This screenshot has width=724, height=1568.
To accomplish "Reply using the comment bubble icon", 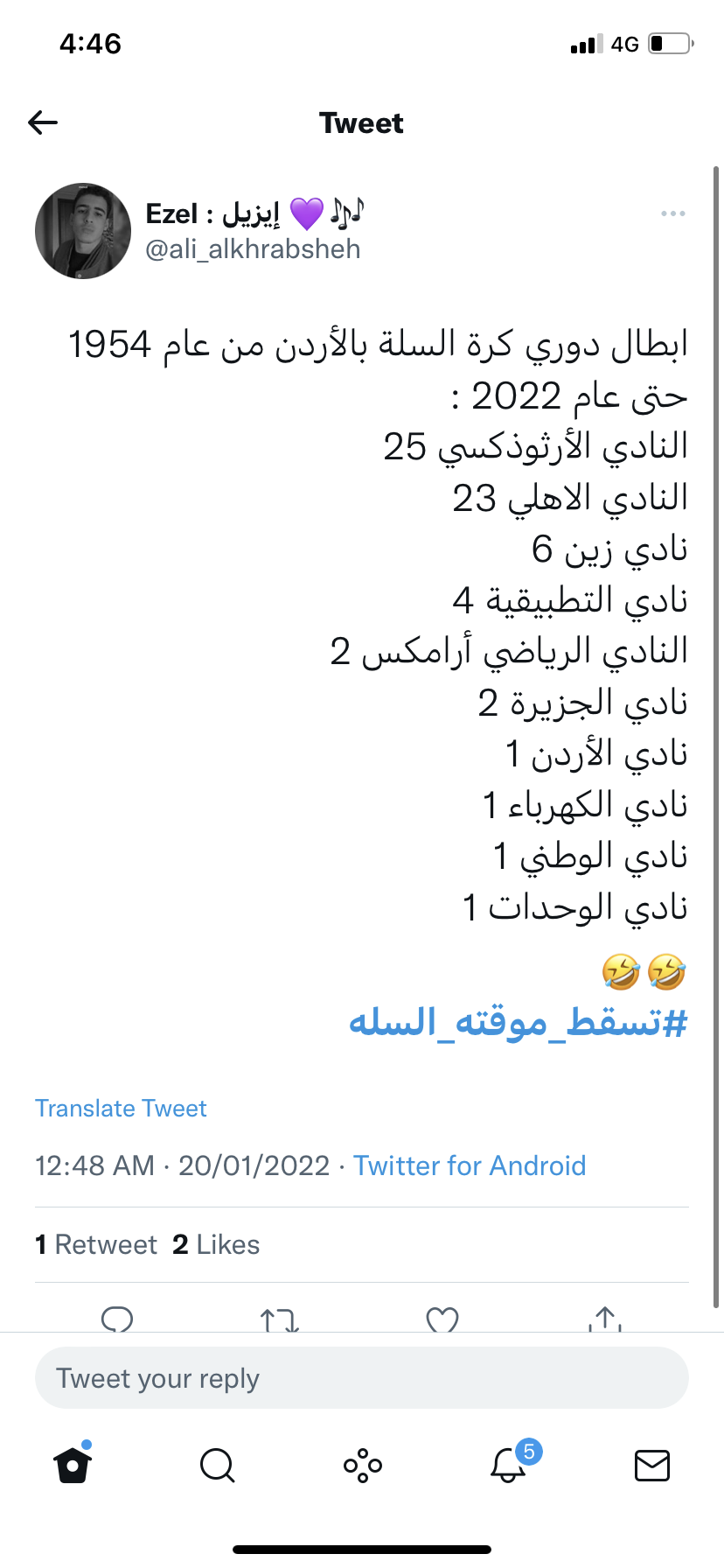I will (x=117, y=1319).
